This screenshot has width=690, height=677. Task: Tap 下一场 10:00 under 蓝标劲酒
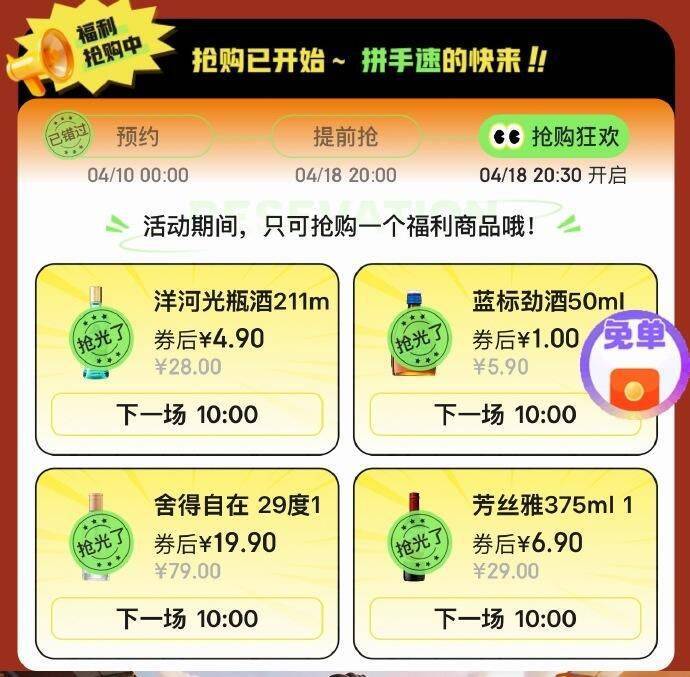point(505,414)
